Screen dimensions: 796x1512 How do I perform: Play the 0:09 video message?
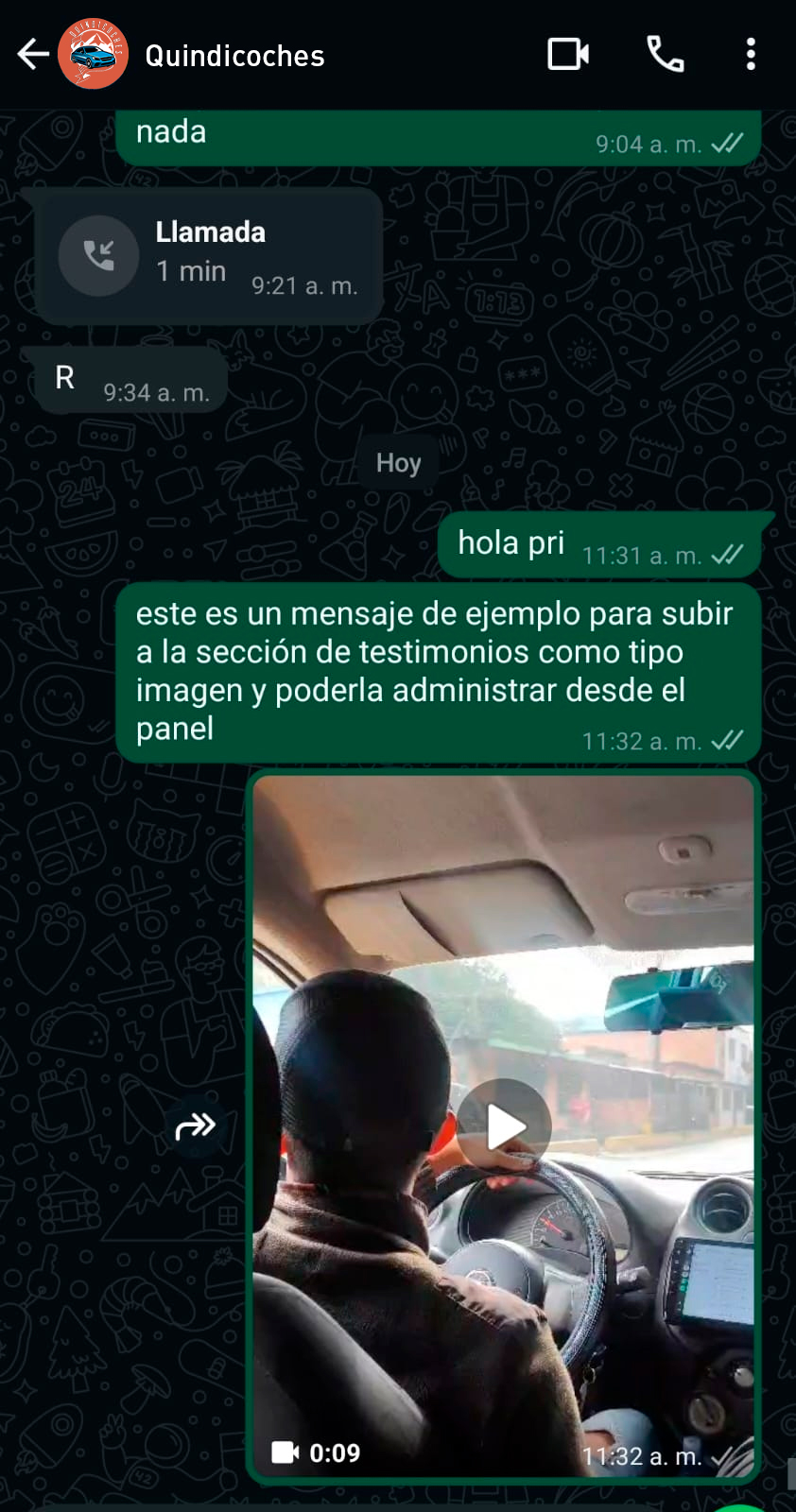(504, 1126)
